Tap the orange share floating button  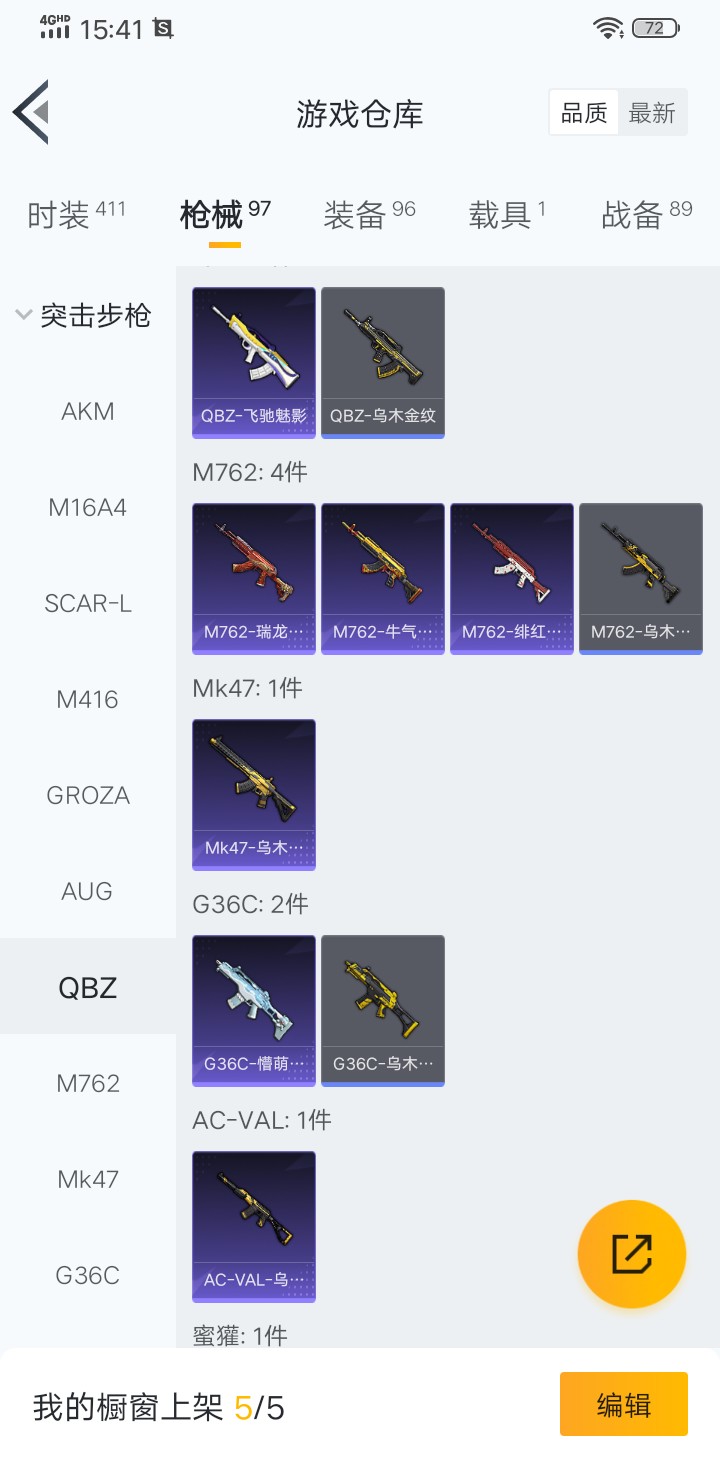pyautogui.click(x=632, y=1254)
